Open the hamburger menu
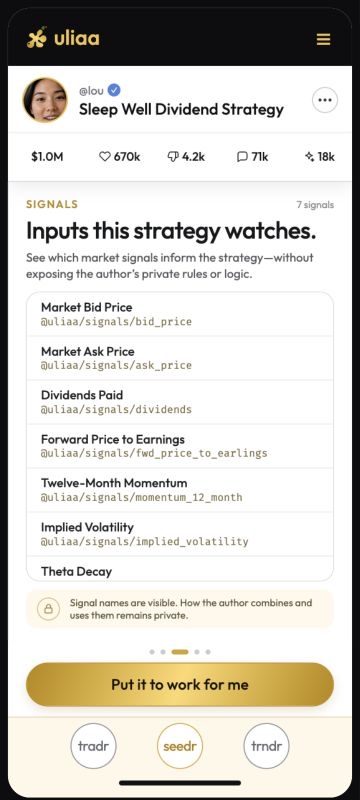Screen dimensions: 360x800 [323, 39]
